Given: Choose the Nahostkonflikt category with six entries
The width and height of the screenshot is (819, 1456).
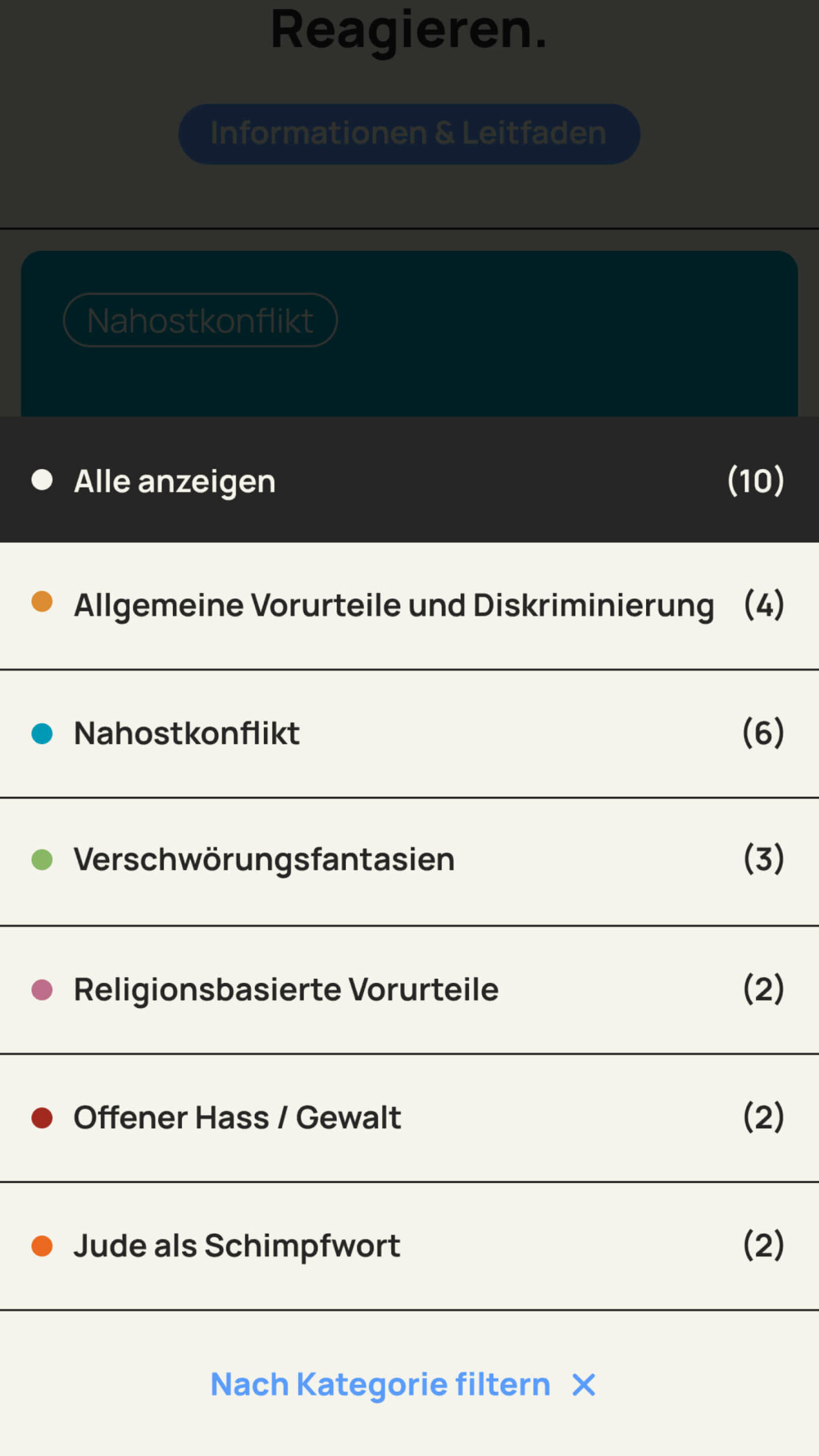Looking at the screenshot, I should pos(187,733).
